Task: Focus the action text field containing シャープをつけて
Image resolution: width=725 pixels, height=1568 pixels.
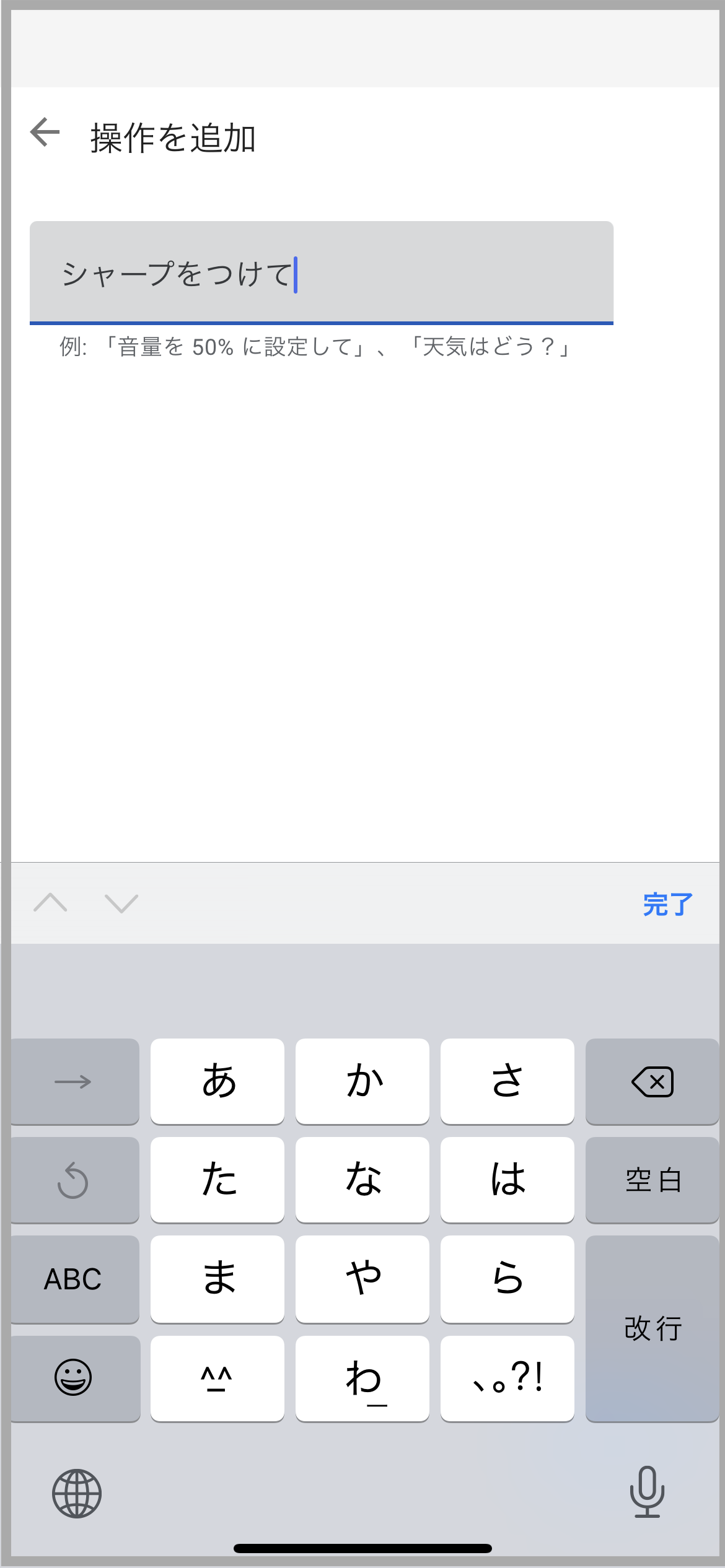Action: coord(322,272)
